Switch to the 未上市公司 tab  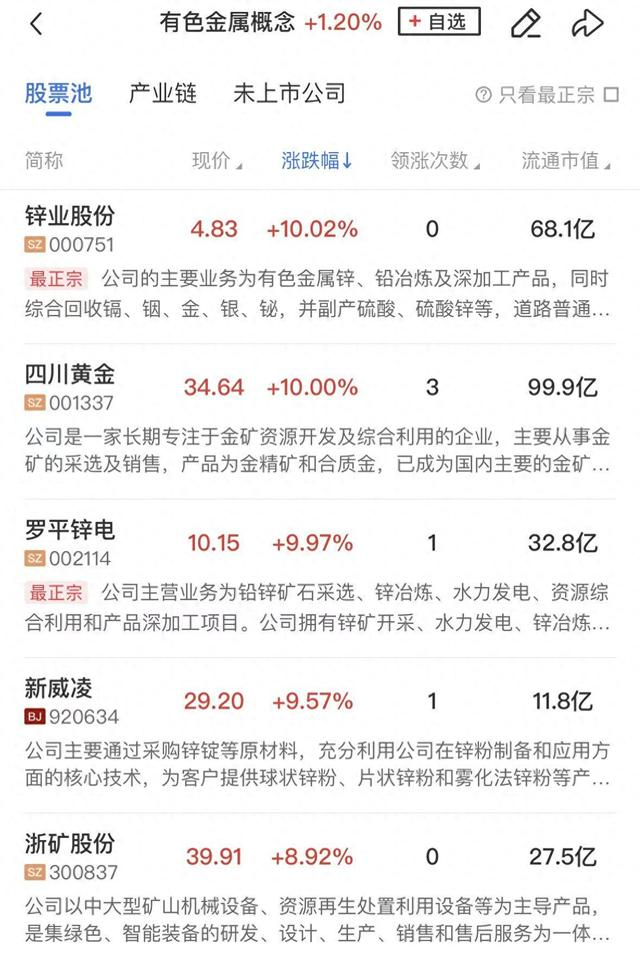click(x=289, y=94)
